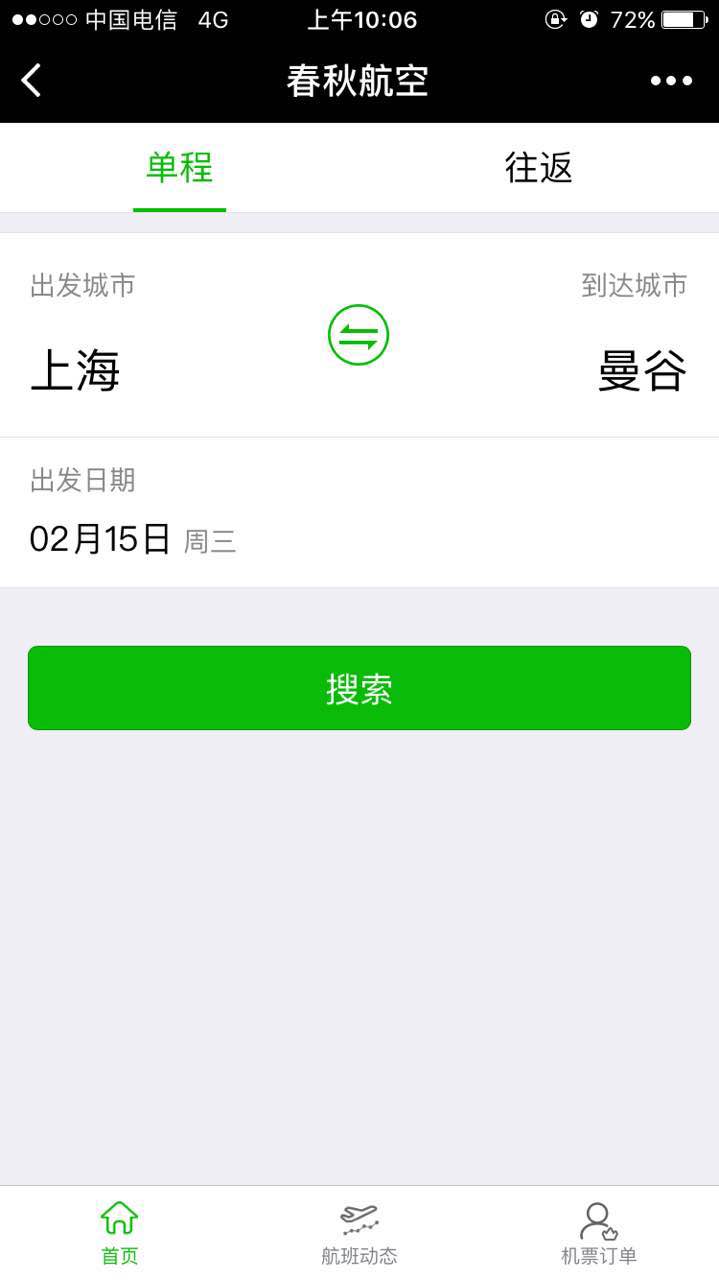Open the 首页 home tab
The width and height of the screenshot is (719, 1280).
pos(119,1233)
